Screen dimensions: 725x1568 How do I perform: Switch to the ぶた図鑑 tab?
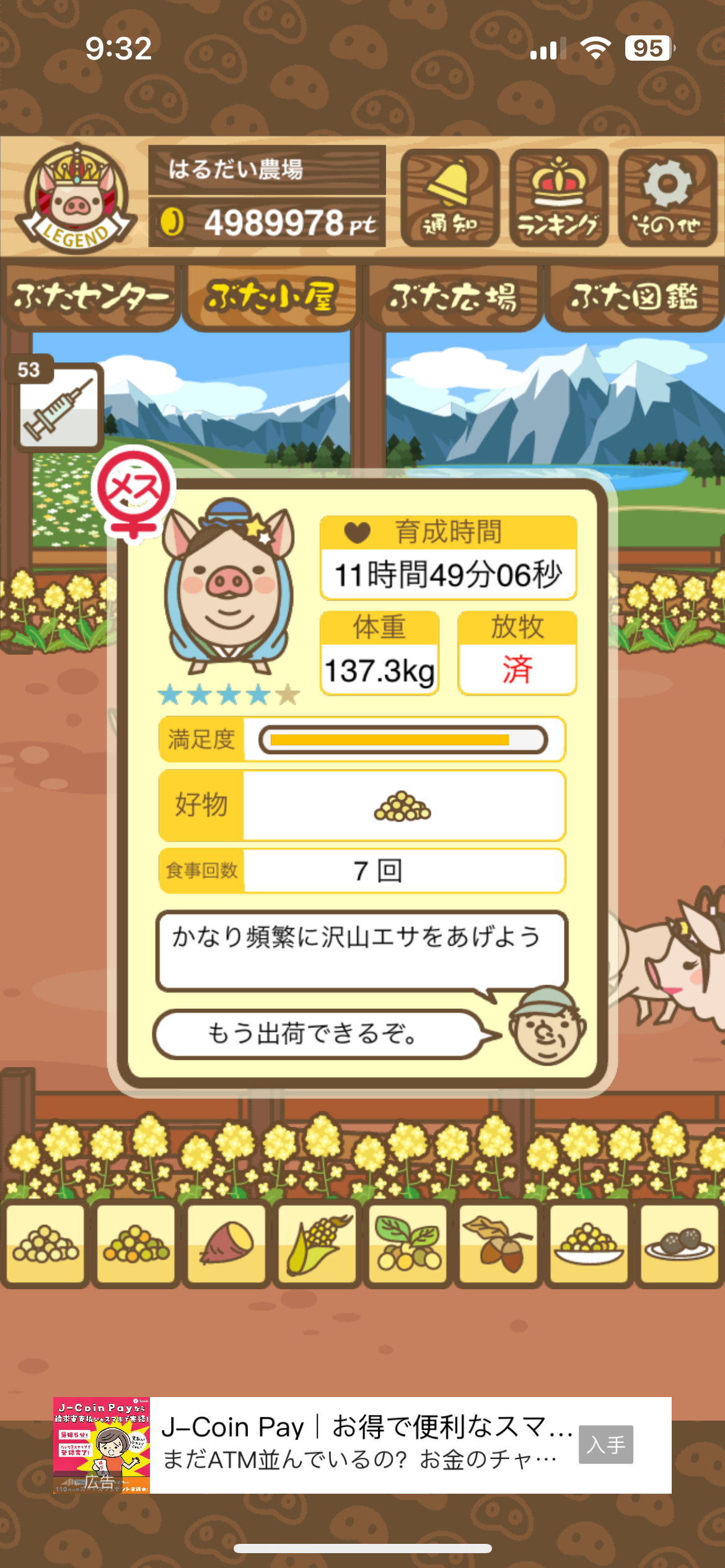click(634, 297)
